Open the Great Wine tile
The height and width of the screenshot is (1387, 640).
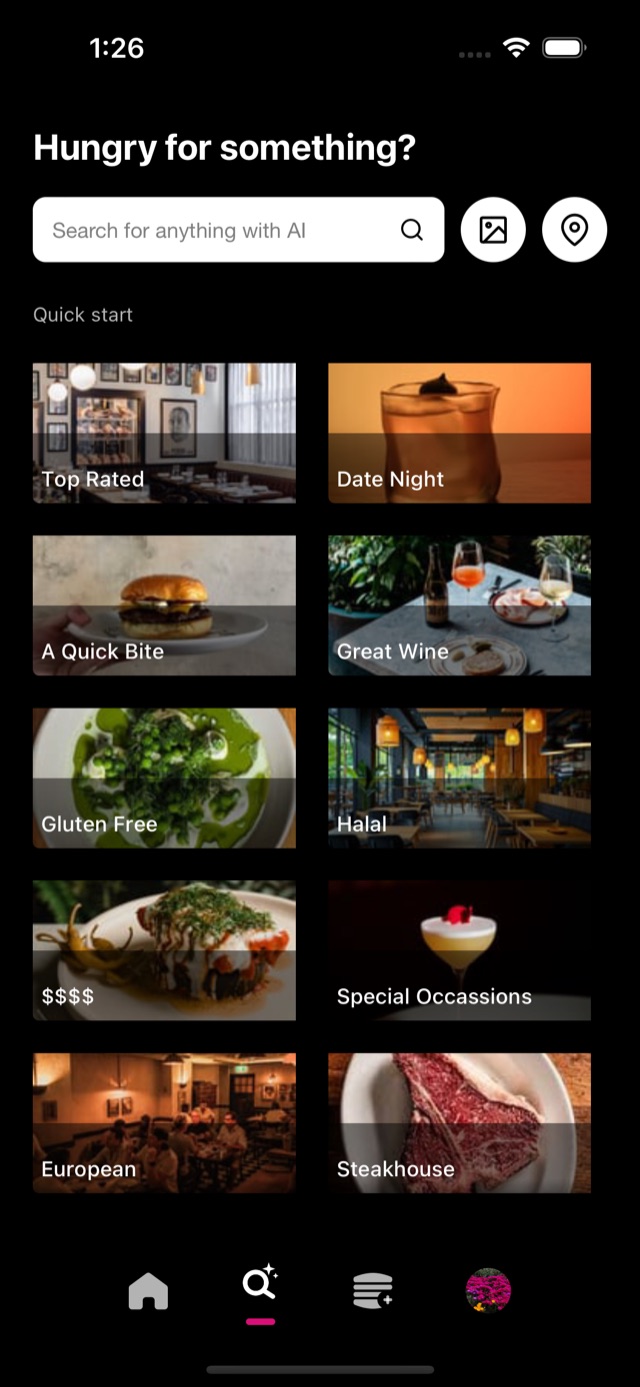(x=459, y=605)
